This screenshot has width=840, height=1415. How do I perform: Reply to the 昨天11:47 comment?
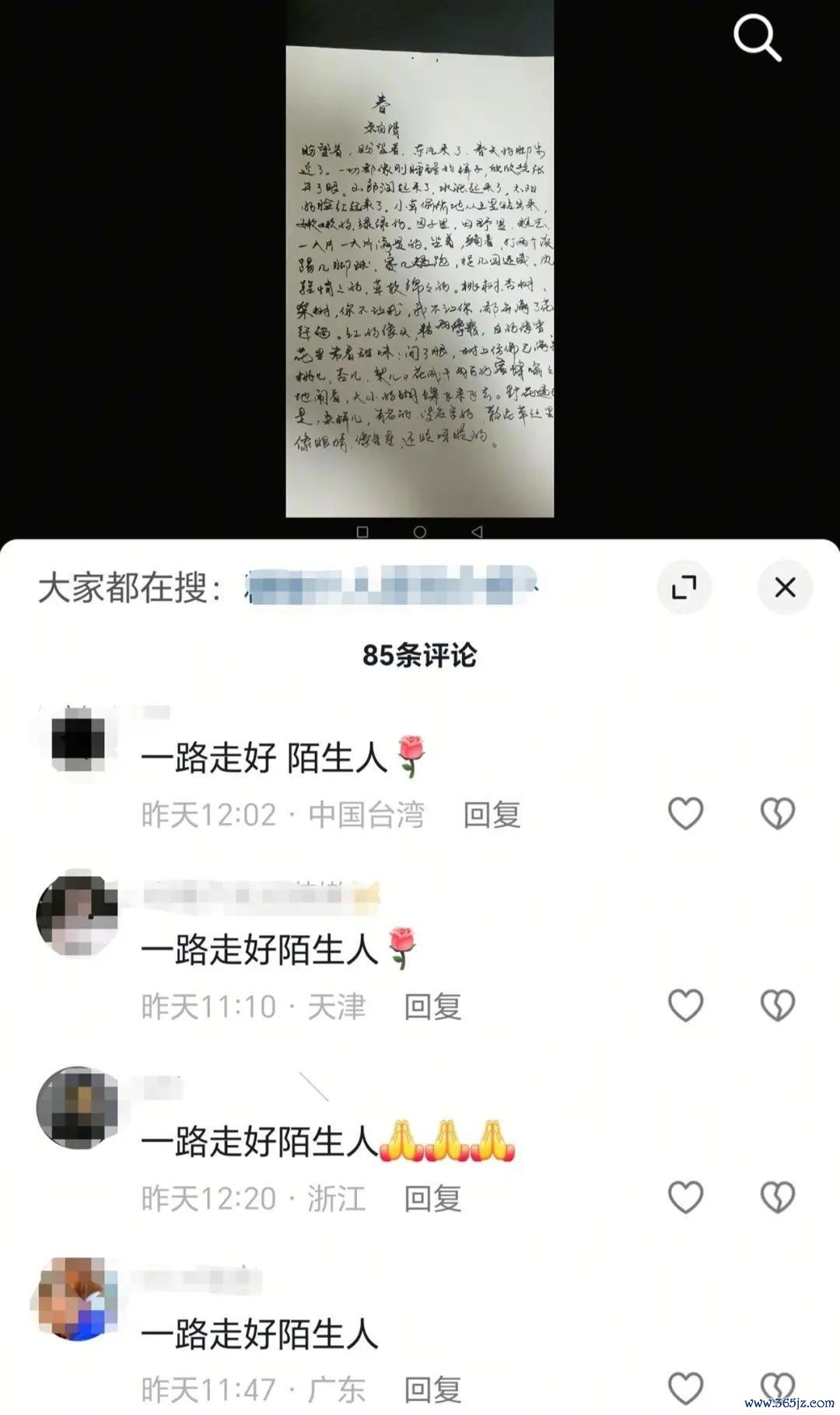pos(432,1389)
